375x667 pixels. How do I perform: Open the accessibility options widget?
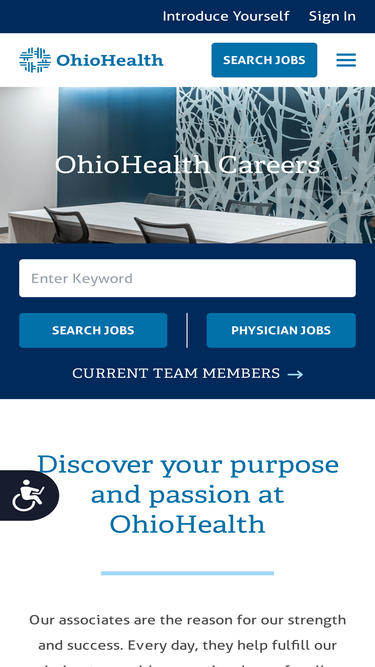pyautogui.click(x=28, y=495)
